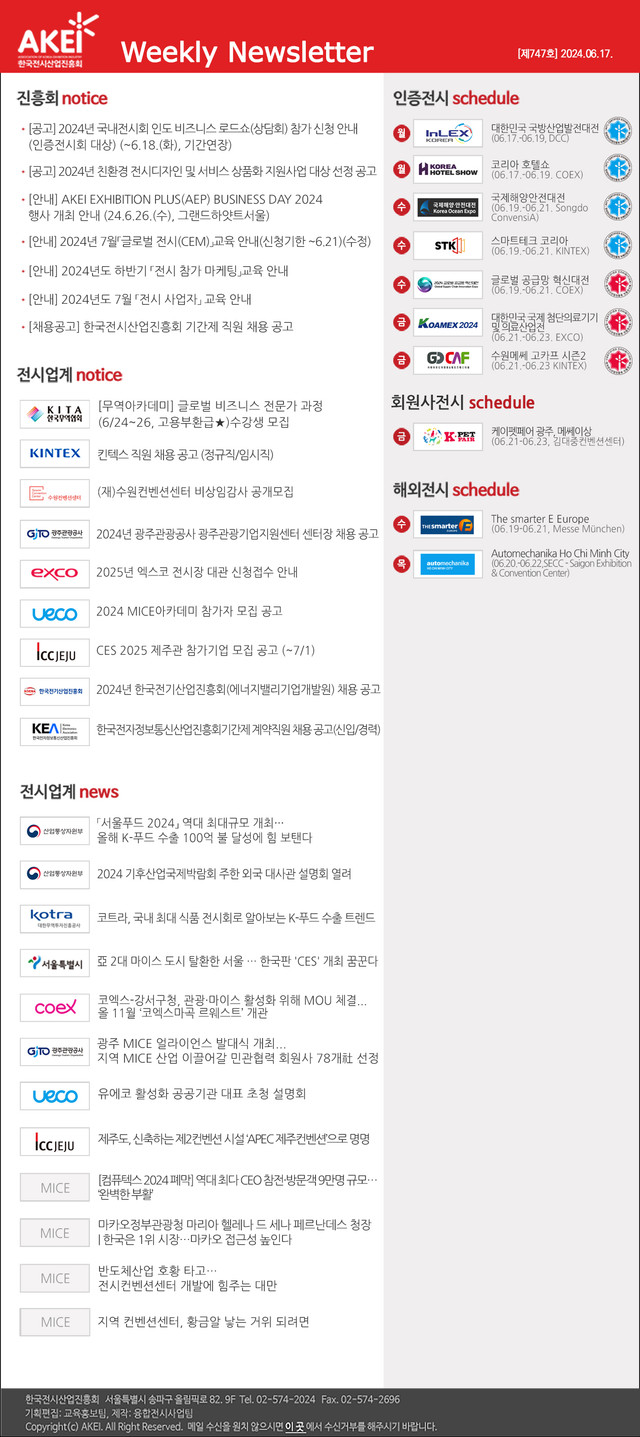The height and width of the screenshot is (1437, 640).
Task: Read the Kotra K-food export trend article
Action: click(236, 917)
